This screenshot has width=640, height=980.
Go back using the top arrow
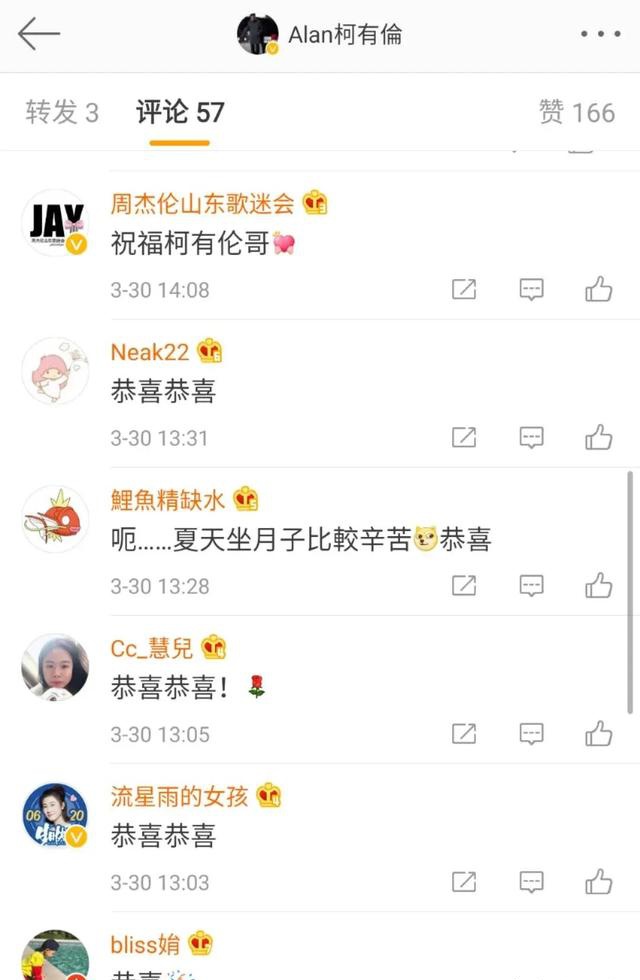pos(39,34)
